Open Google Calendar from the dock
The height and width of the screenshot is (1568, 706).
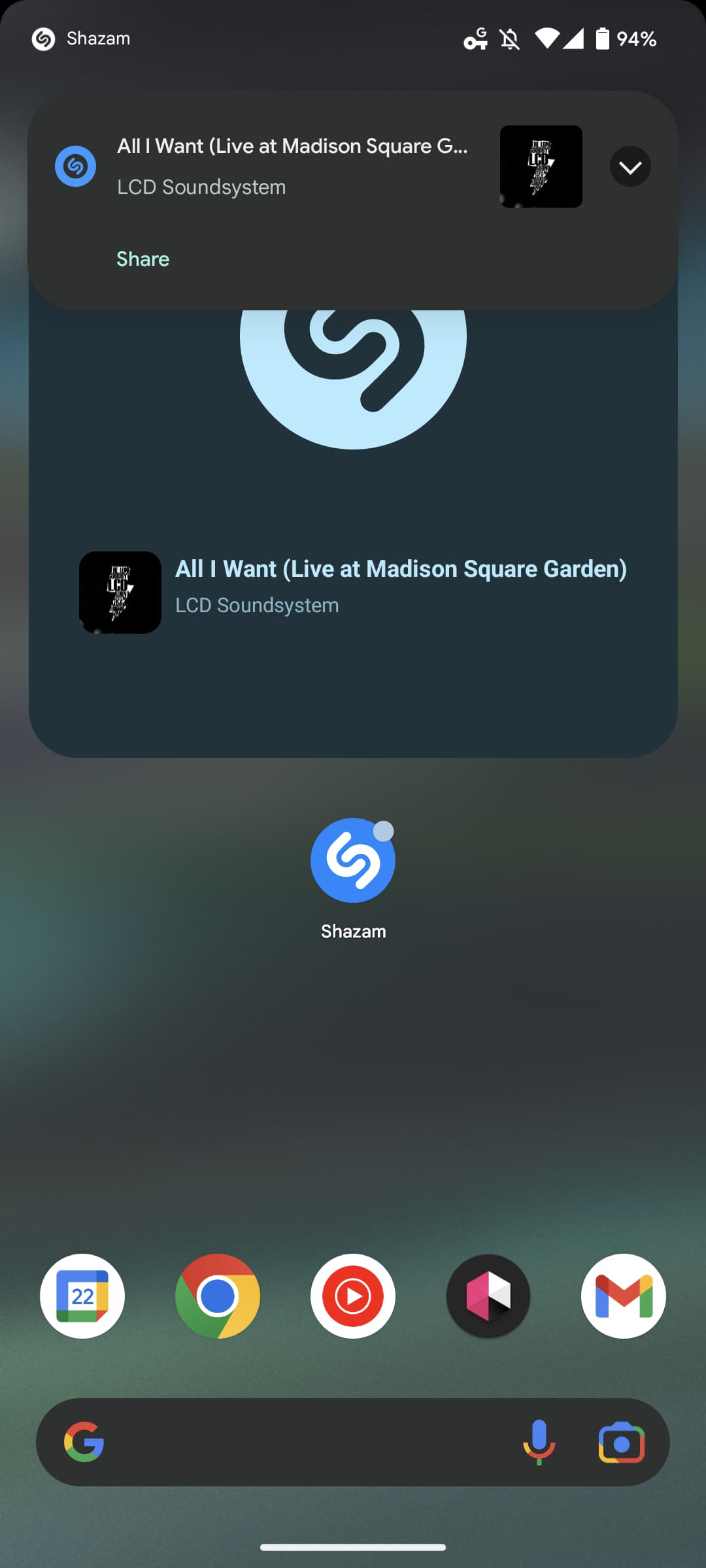[x=82, y=1296]
